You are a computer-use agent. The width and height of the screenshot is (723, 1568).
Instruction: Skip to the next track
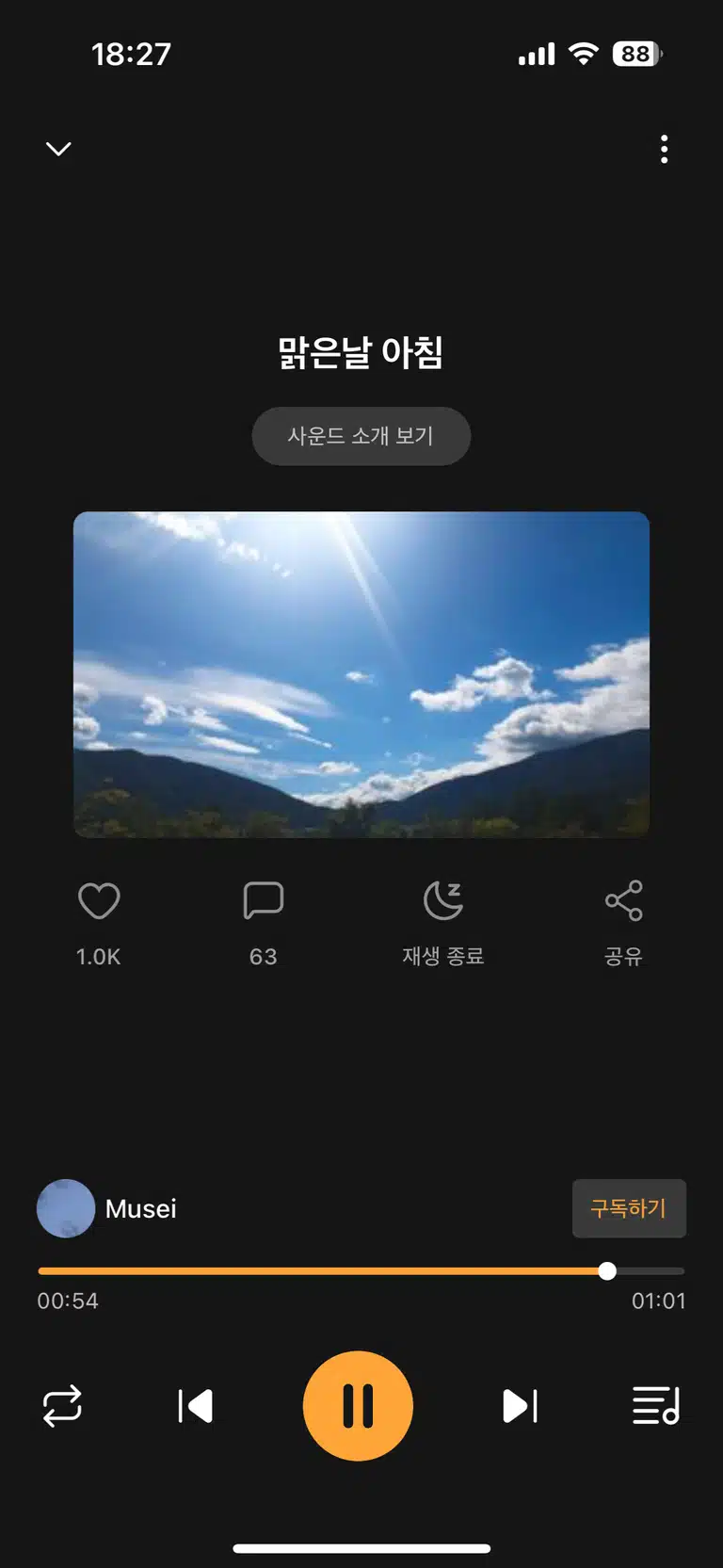[x=520, y=1406]
